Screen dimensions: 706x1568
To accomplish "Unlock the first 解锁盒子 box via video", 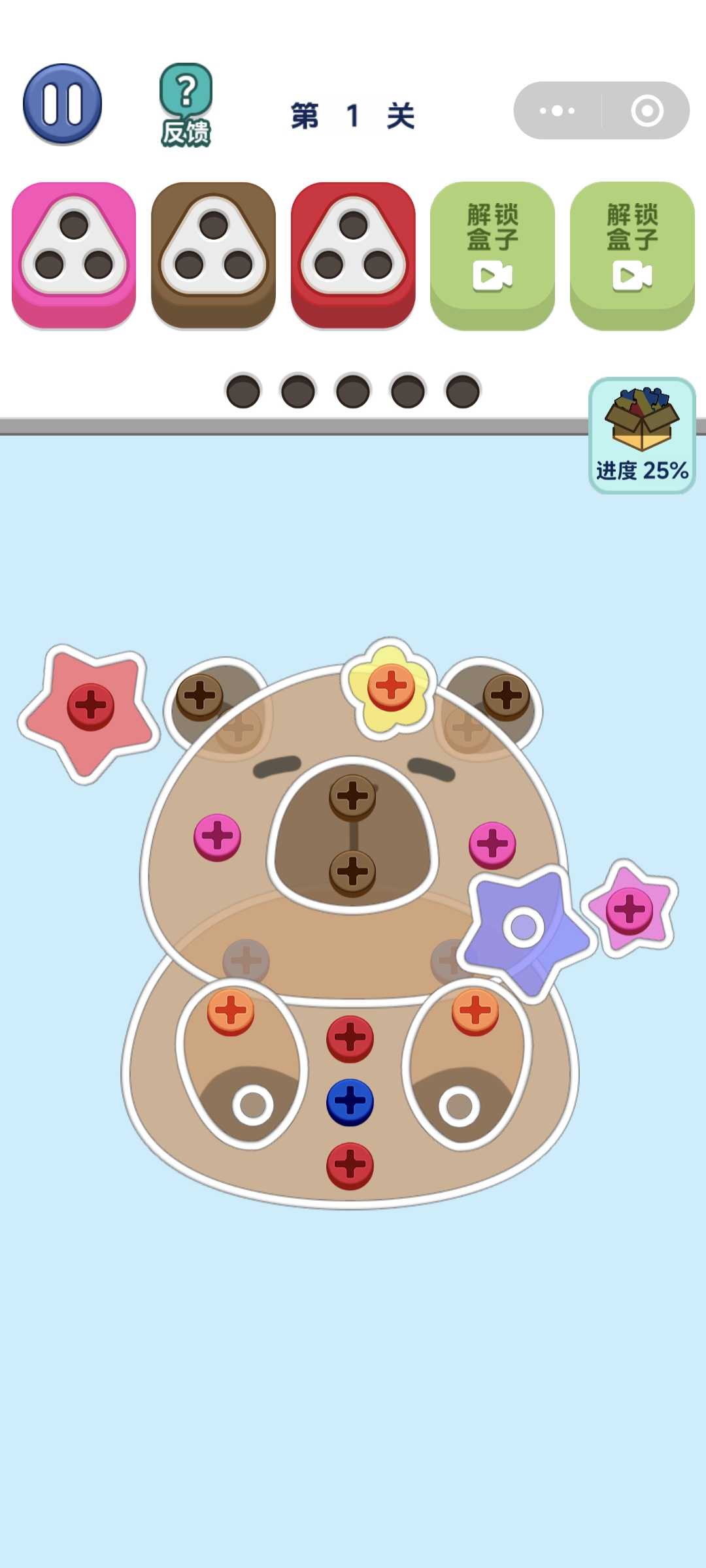I will [x=492, y=255].
